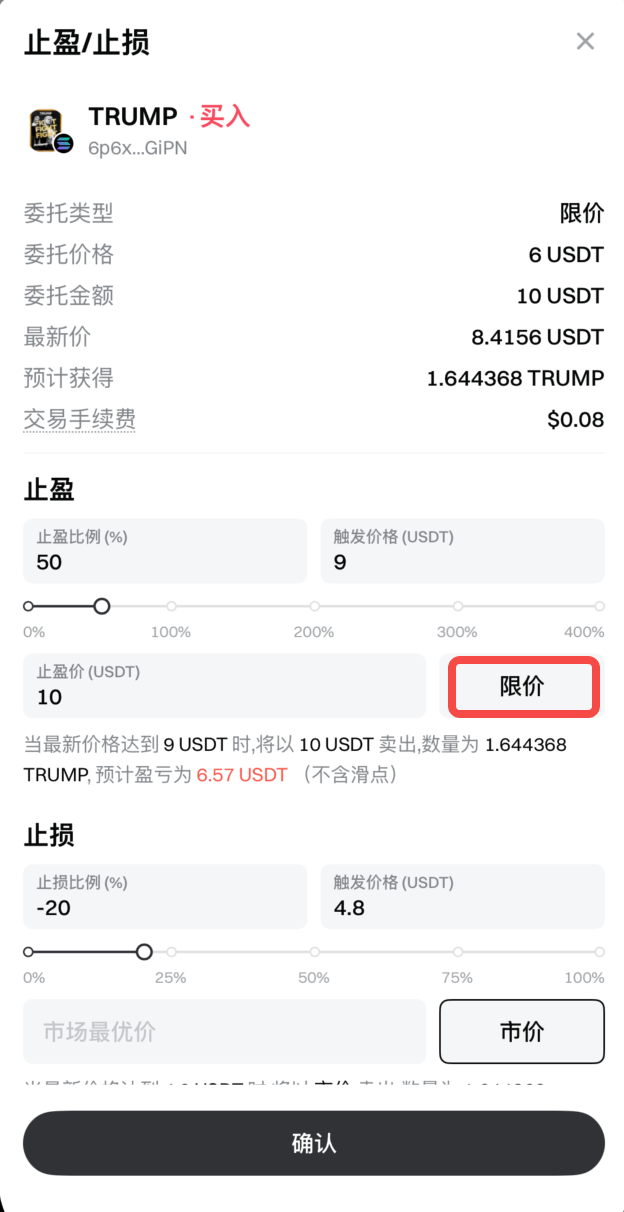The image size is (624, 1212).
Task: Set stop-loss slider to 50%
Action: pyautogui.click(x=314, y=952)
